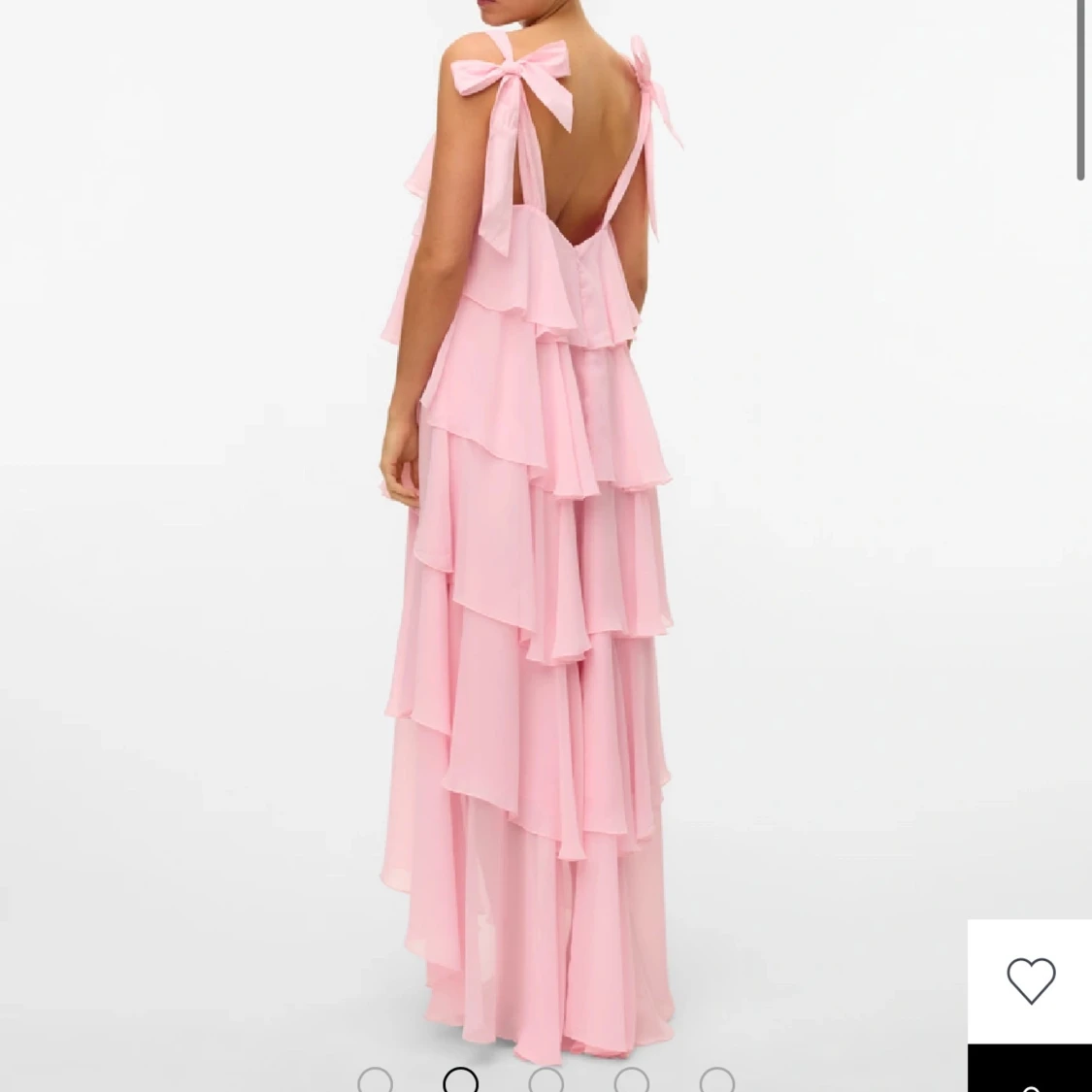
Task: Tap the black button below the heart
Action: [x=1030, y=1070]
